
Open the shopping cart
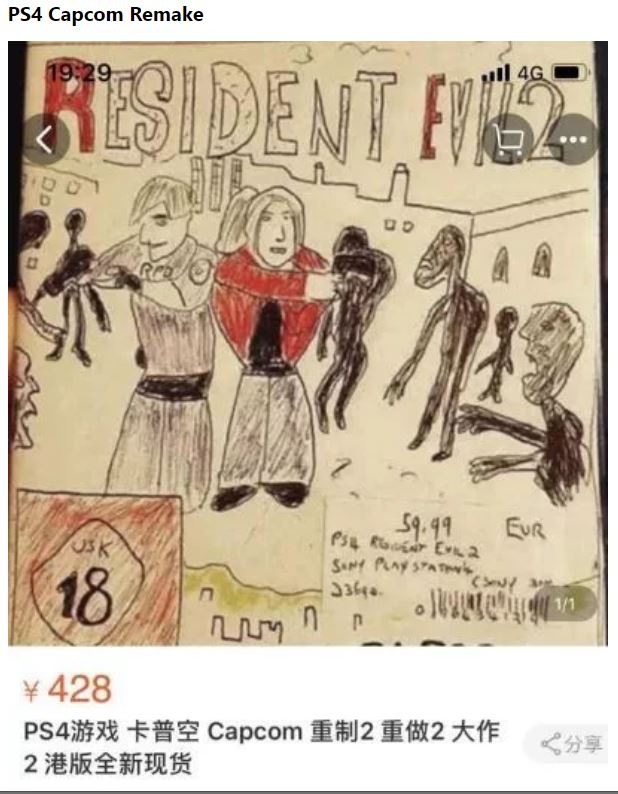[x=509, y=141]
